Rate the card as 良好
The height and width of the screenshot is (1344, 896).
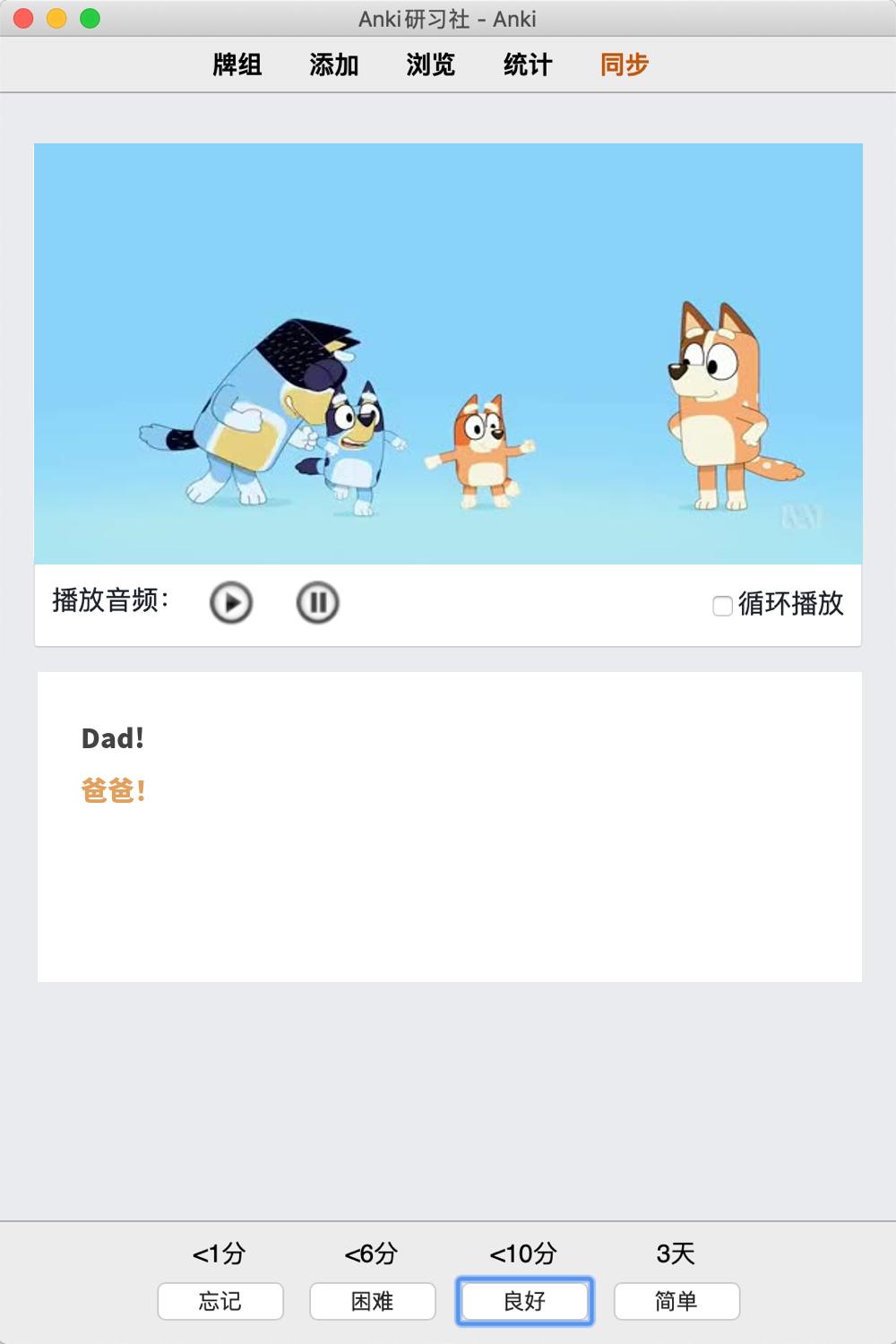[525, 1301]
